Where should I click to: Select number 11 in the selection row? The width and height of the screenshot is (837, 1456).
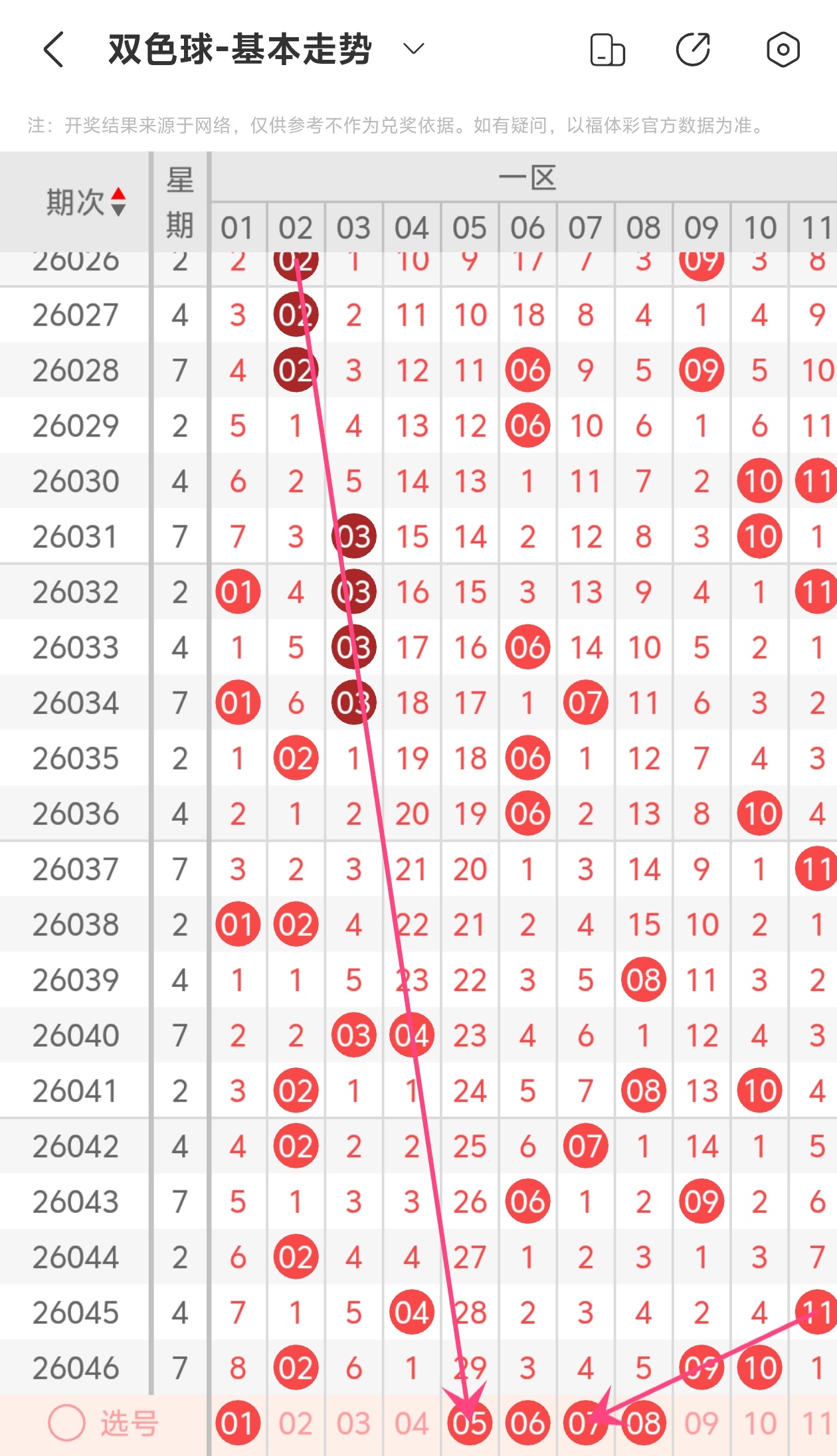[816, 1423]
